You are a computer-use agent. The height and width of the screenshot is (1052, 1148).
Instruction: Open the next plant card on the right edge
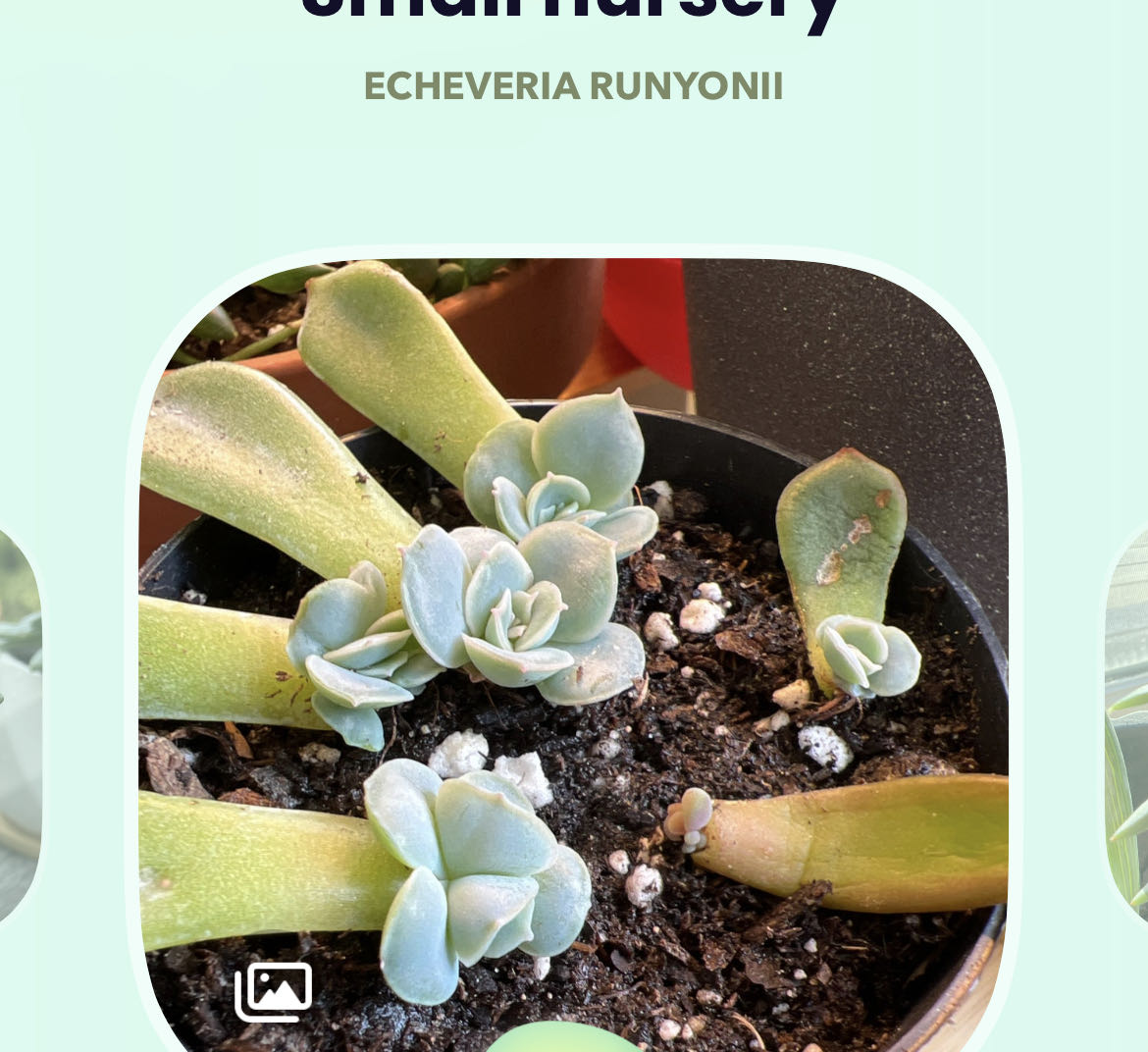1127,726
